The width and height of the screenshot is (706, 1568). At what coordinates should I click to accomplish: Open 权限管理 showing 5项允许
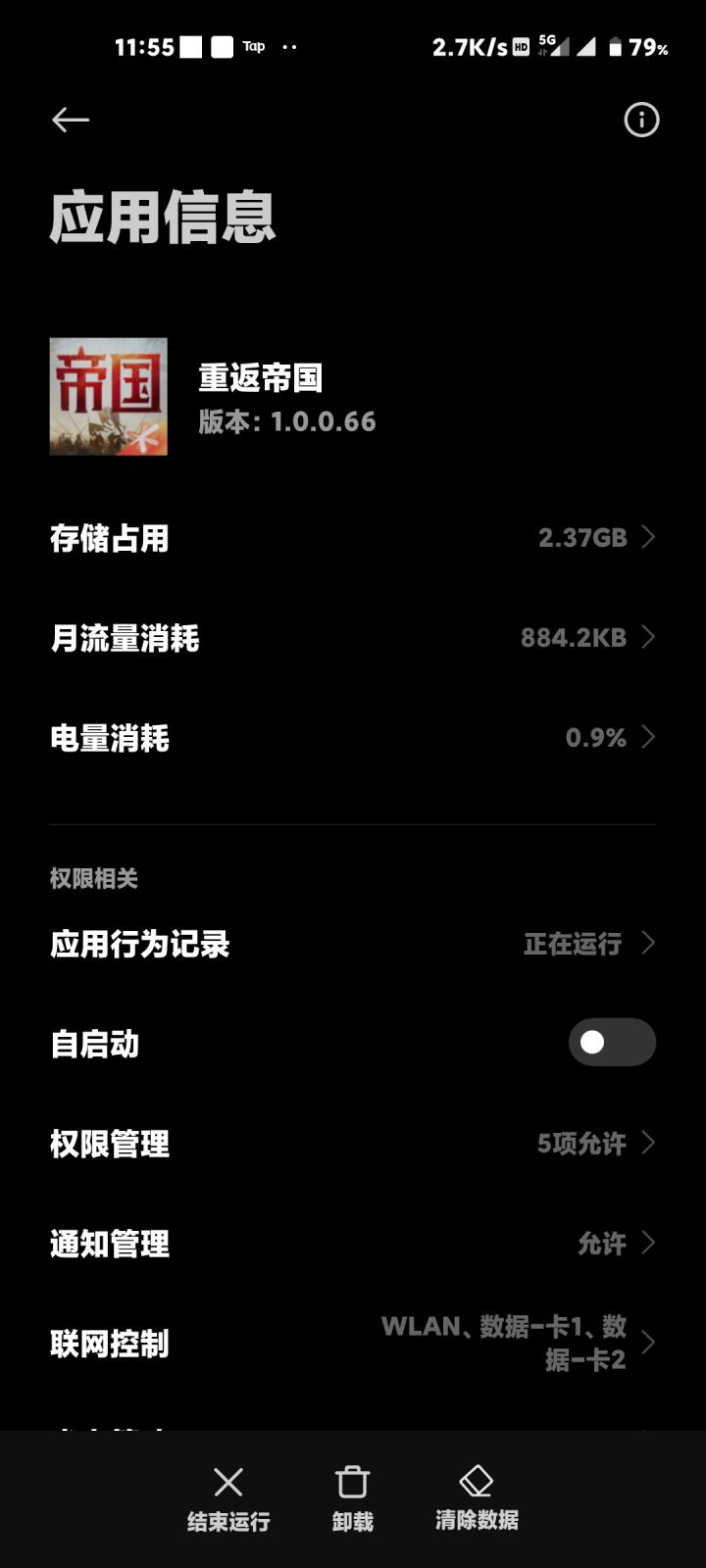coord(353,1144)
